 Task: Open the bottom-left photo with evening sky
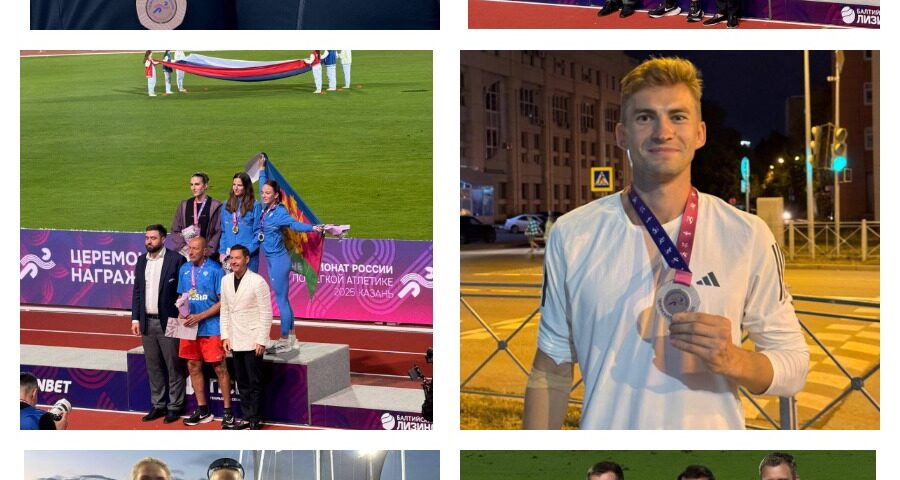pyautogui.click(x=232, y=465)
